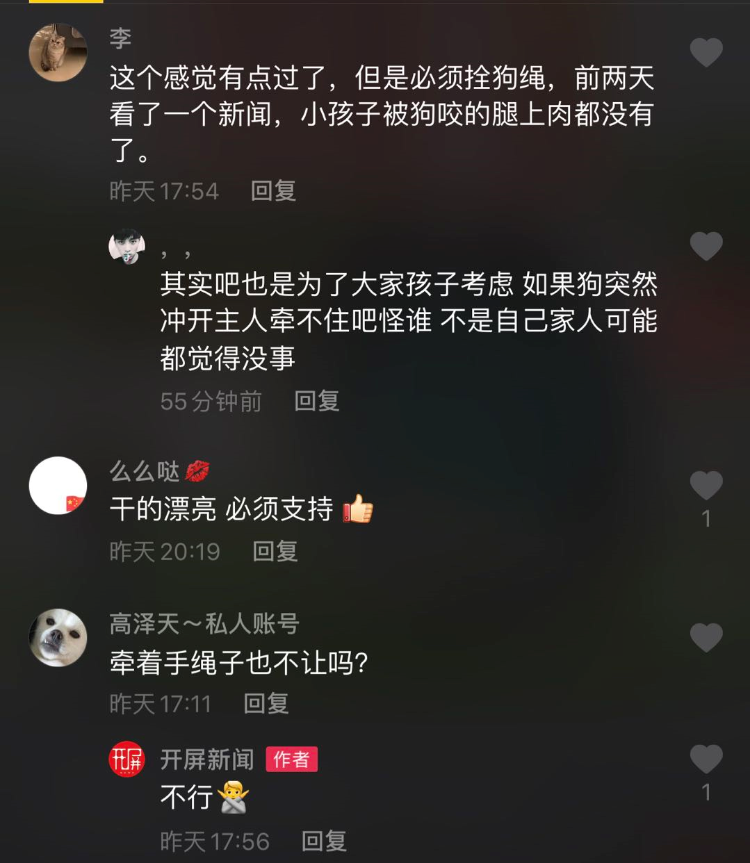
Task: Unlike the author's 不行 reply
Action: point(706,756)
